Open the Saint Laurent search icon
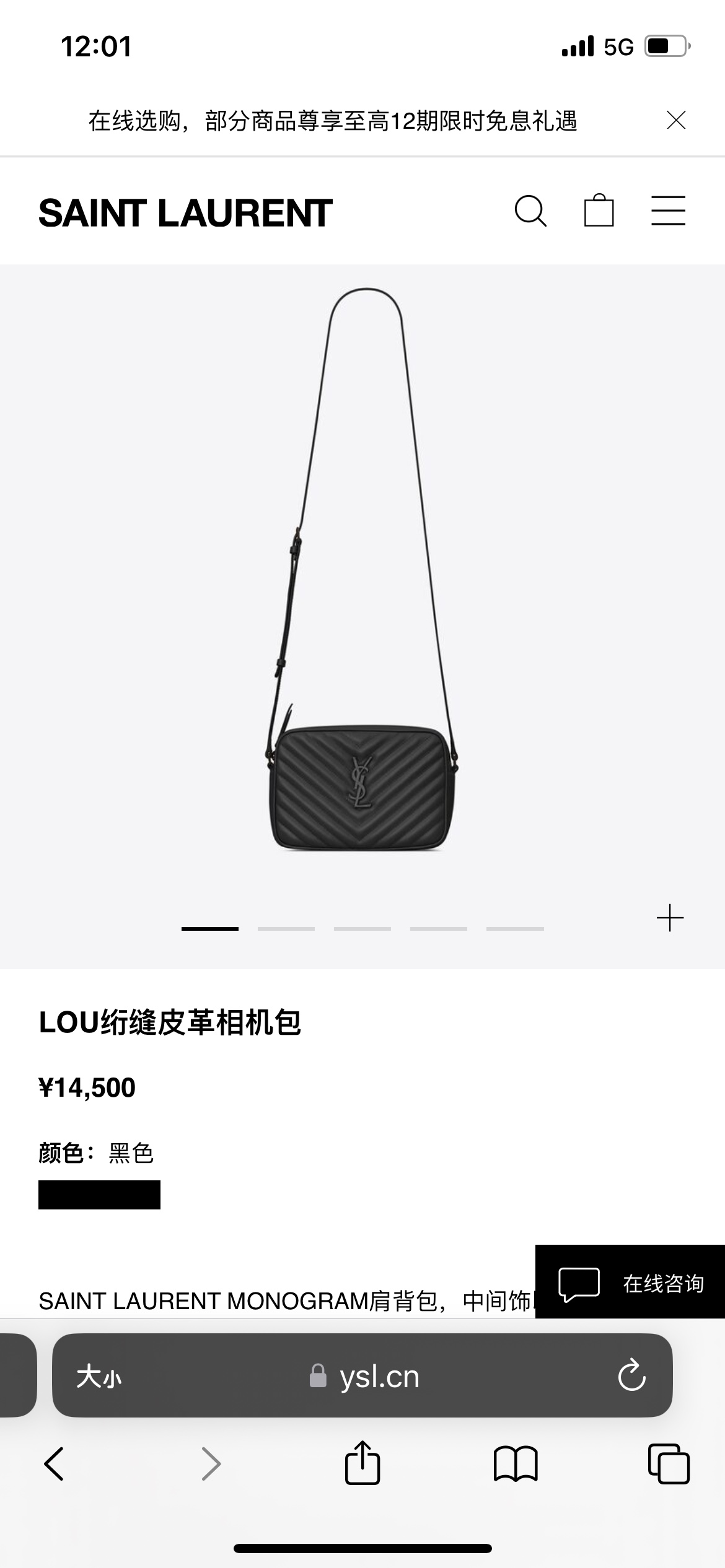This screenshot has width=725, height=1568. coord(530,212)
